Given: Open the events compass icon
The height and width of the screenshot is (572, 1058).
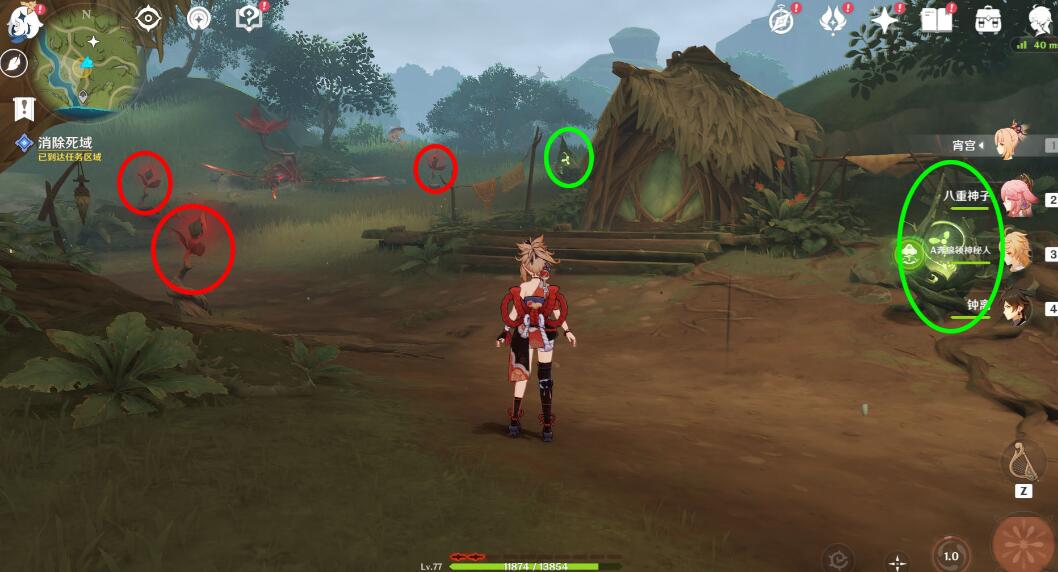Looking at the screenshot, I should (x=781, y=19).
